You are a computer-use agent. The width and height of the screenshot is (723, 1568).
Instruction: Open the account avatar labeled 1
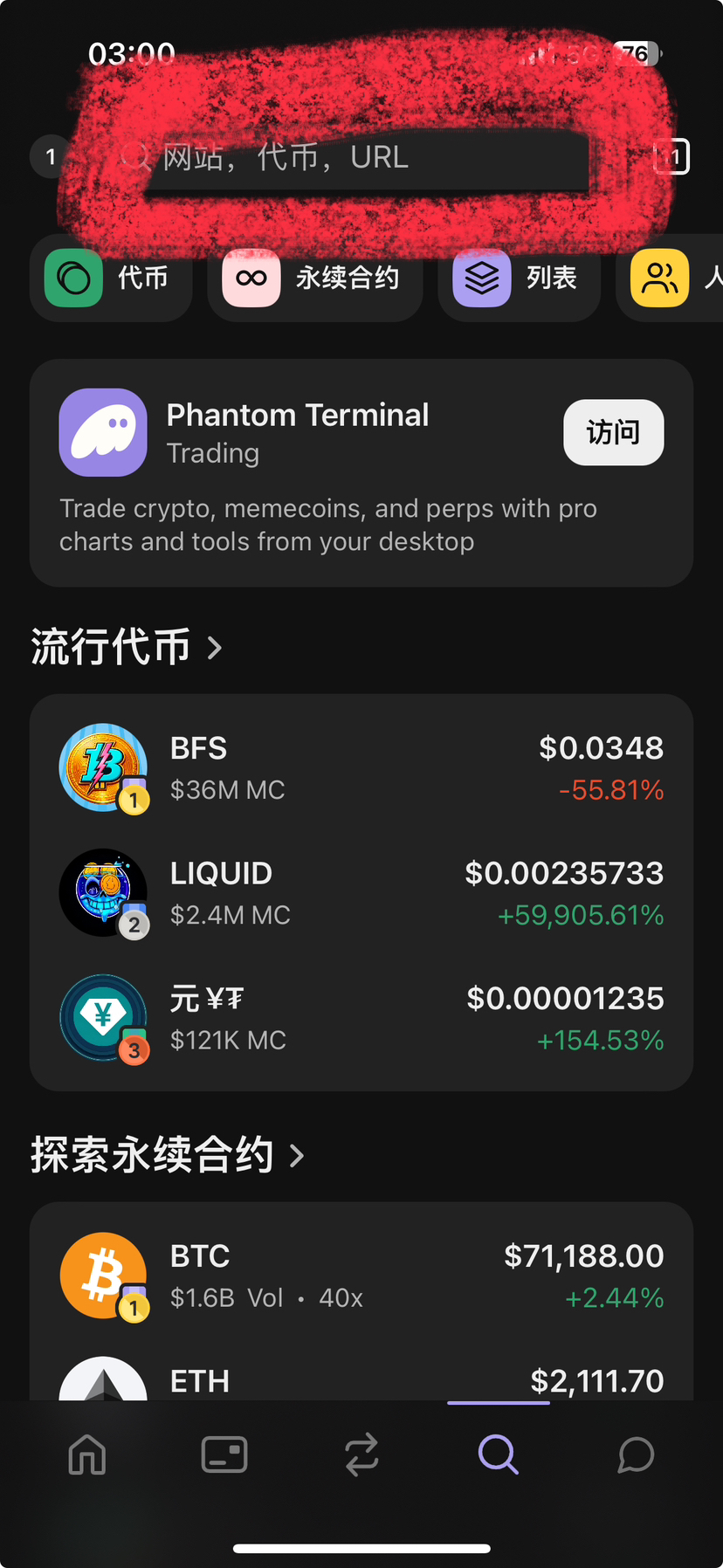[x=51, y=157]
